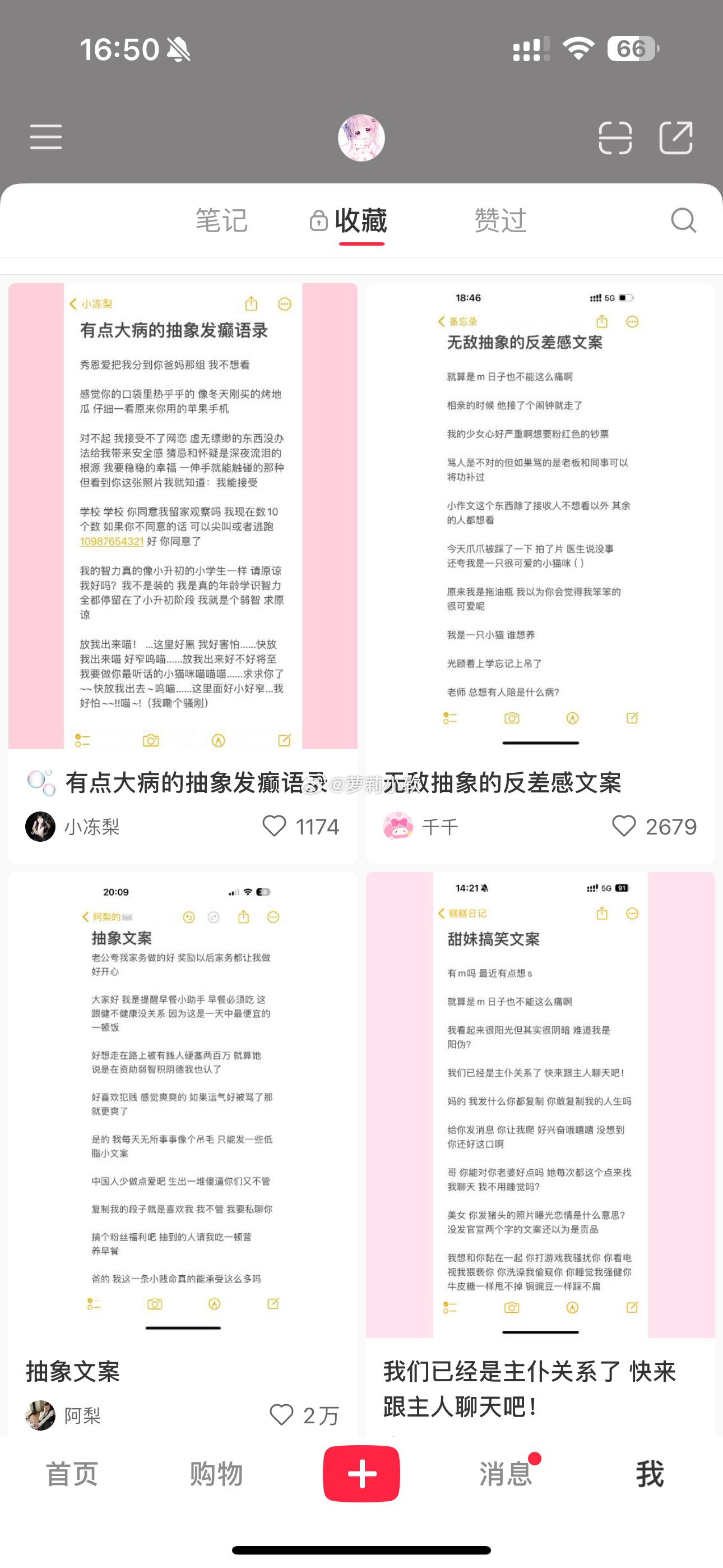Image resolution: width=723 pixels, height=1568 pixels.
Task: Open the scan code icon
Action: 615,137
